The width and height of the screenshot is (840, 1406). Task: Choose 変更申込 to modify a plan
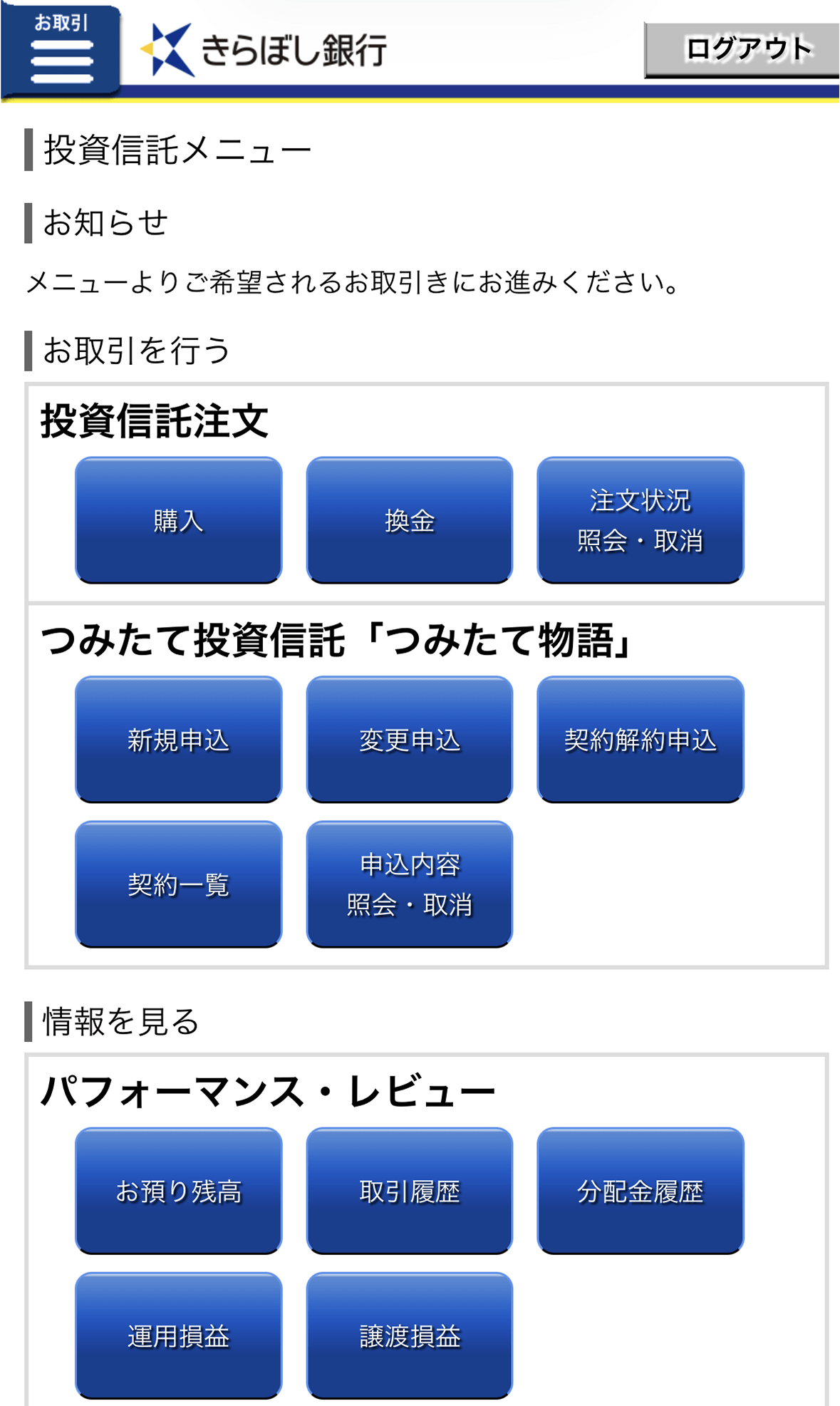[x=409, y=741]
